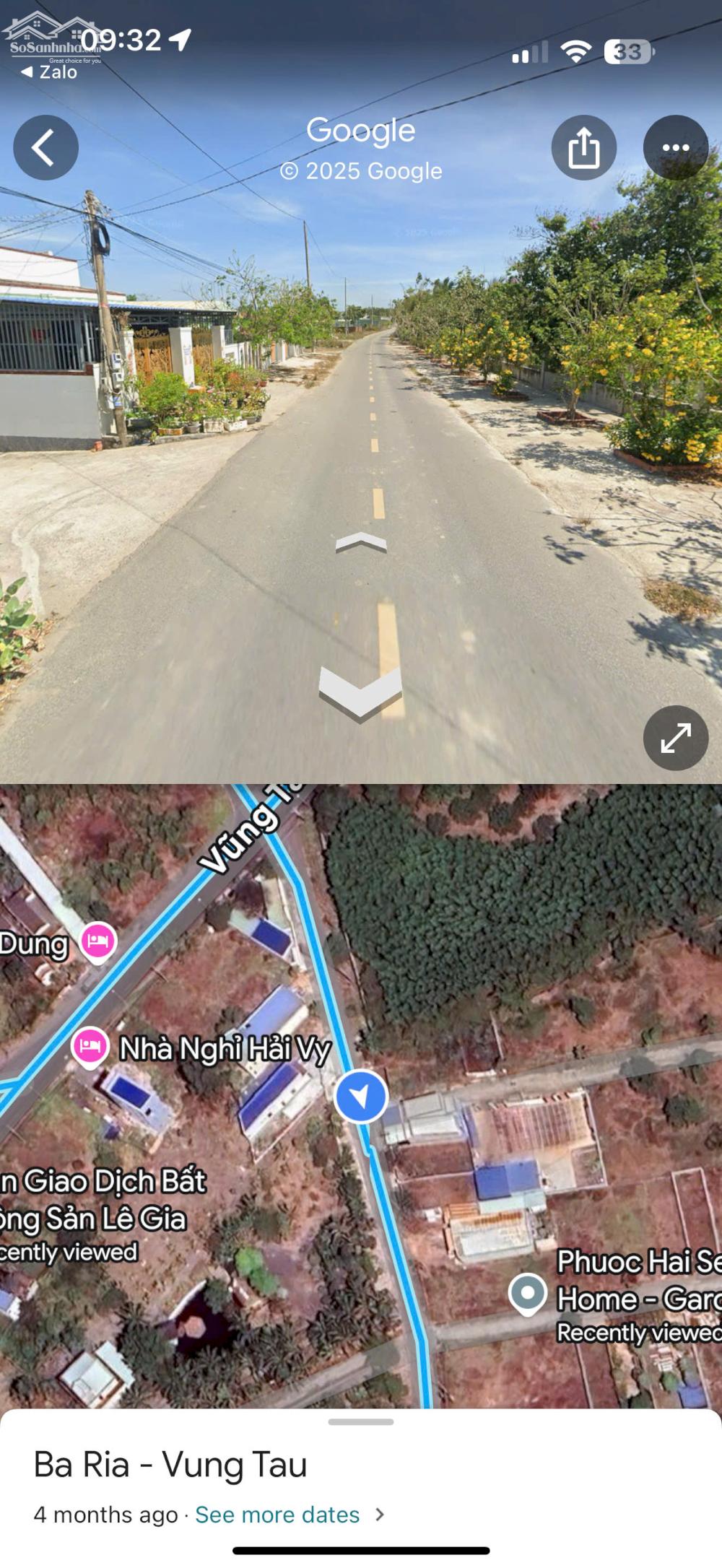
Task: Return to Zalo app
Action: point(49,72)
